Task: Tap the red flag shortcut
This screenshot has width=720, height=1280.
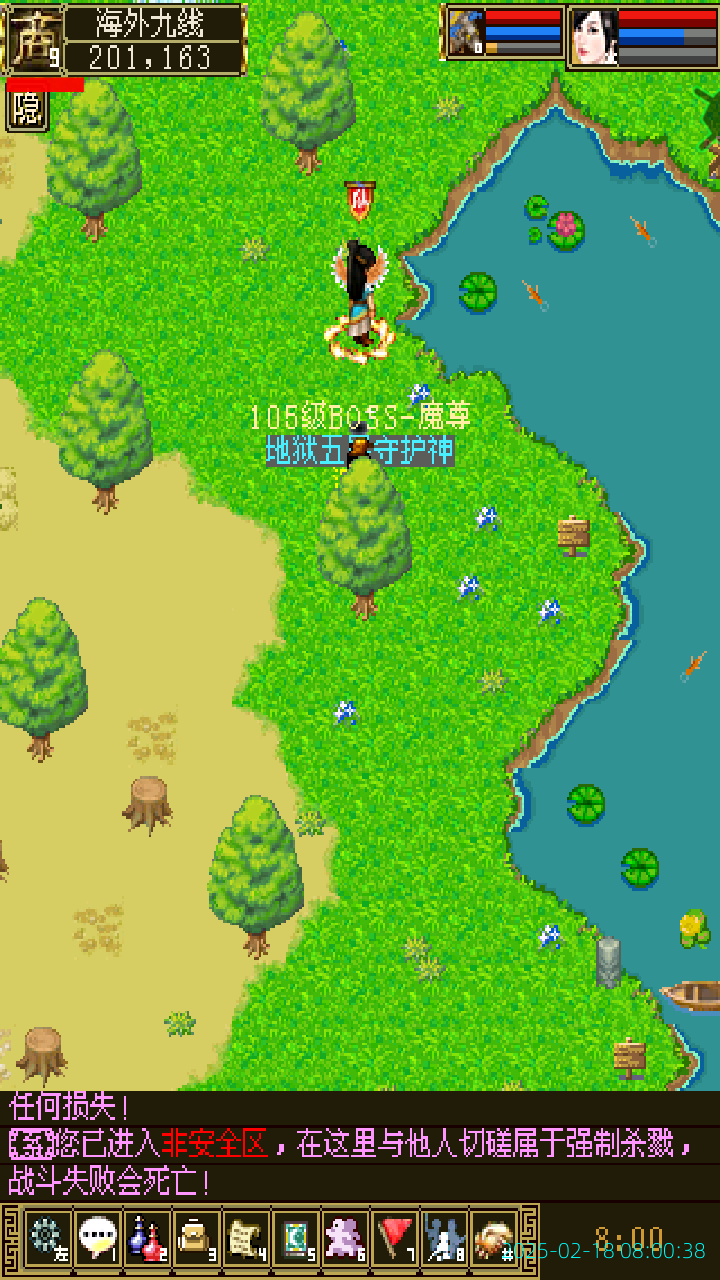Action: pyautogui.click(x=396, y=1238)
